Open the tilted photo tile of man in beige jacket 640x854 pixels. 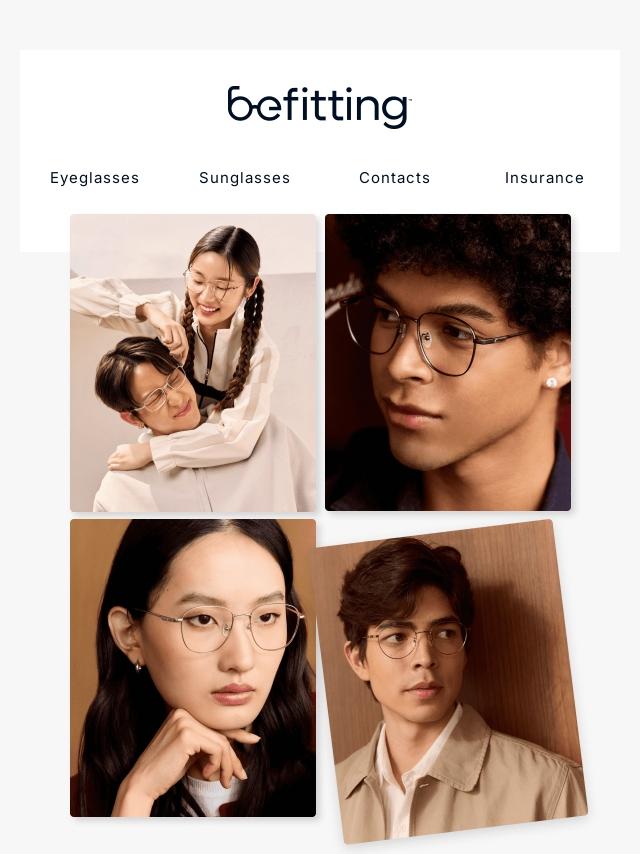click(x=450, y=680)
